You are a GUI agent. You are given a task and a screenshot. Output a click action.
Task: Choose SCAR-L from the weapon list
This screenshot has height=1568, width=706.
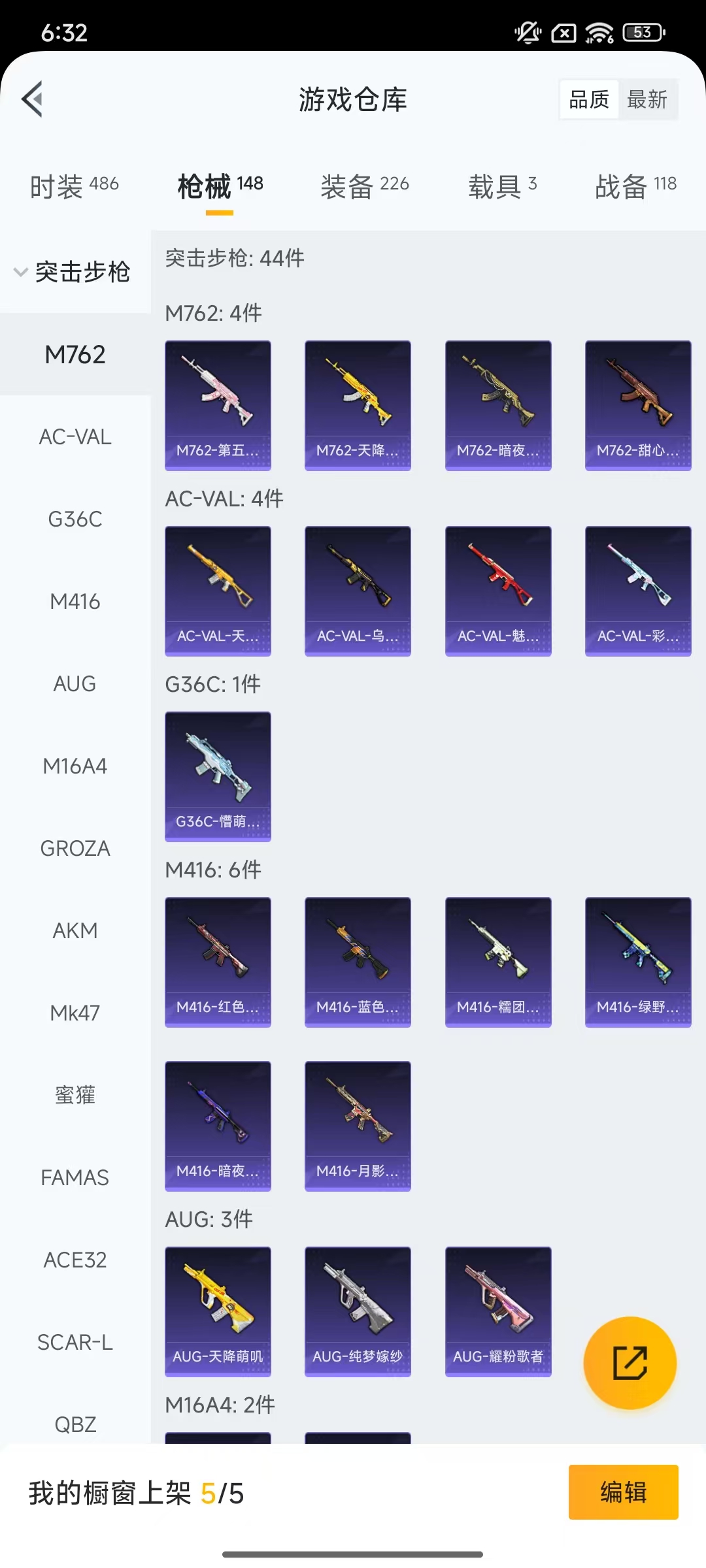click(75, 1342)
